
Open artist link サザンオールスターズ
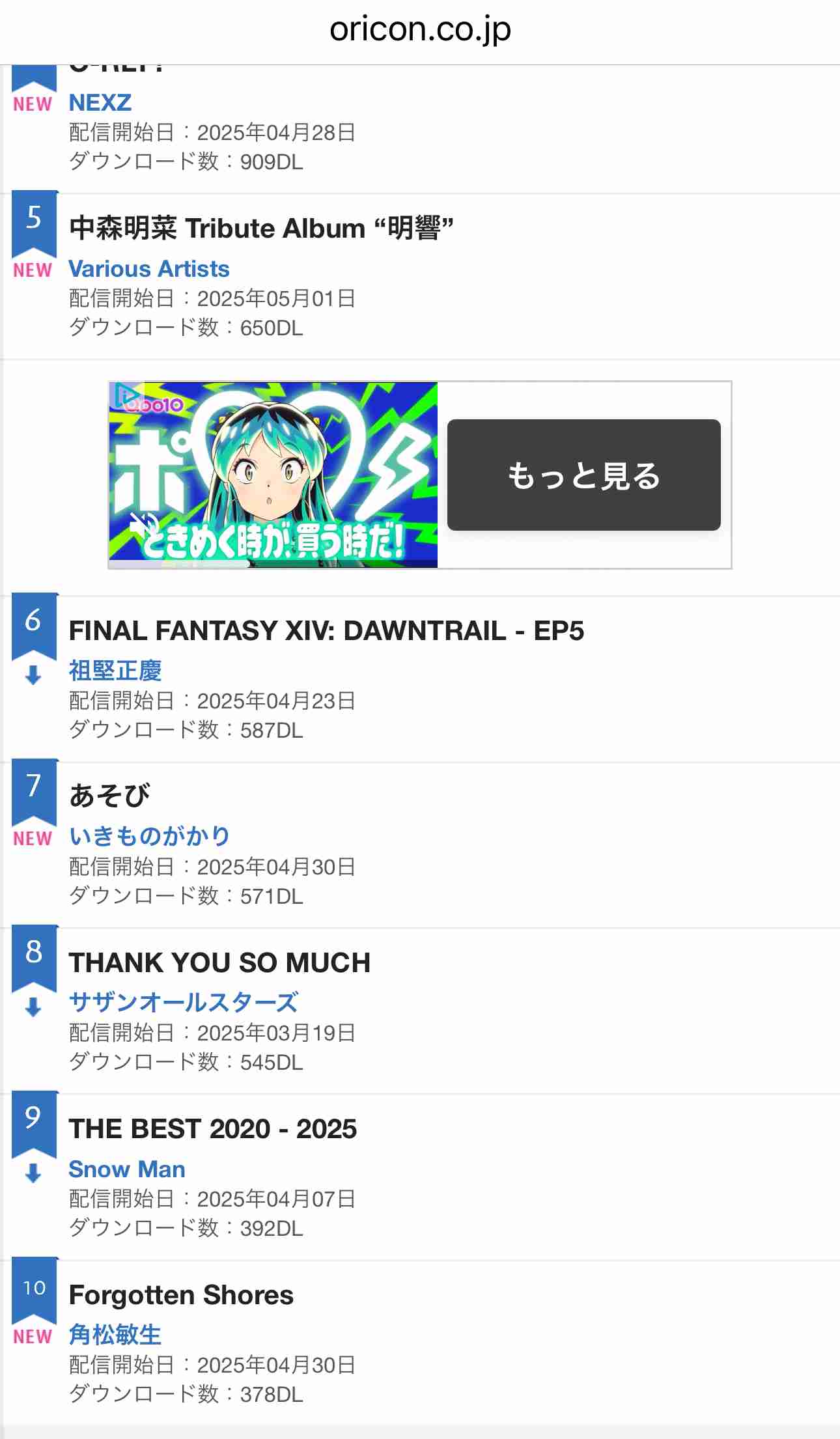pos(184,1003)
